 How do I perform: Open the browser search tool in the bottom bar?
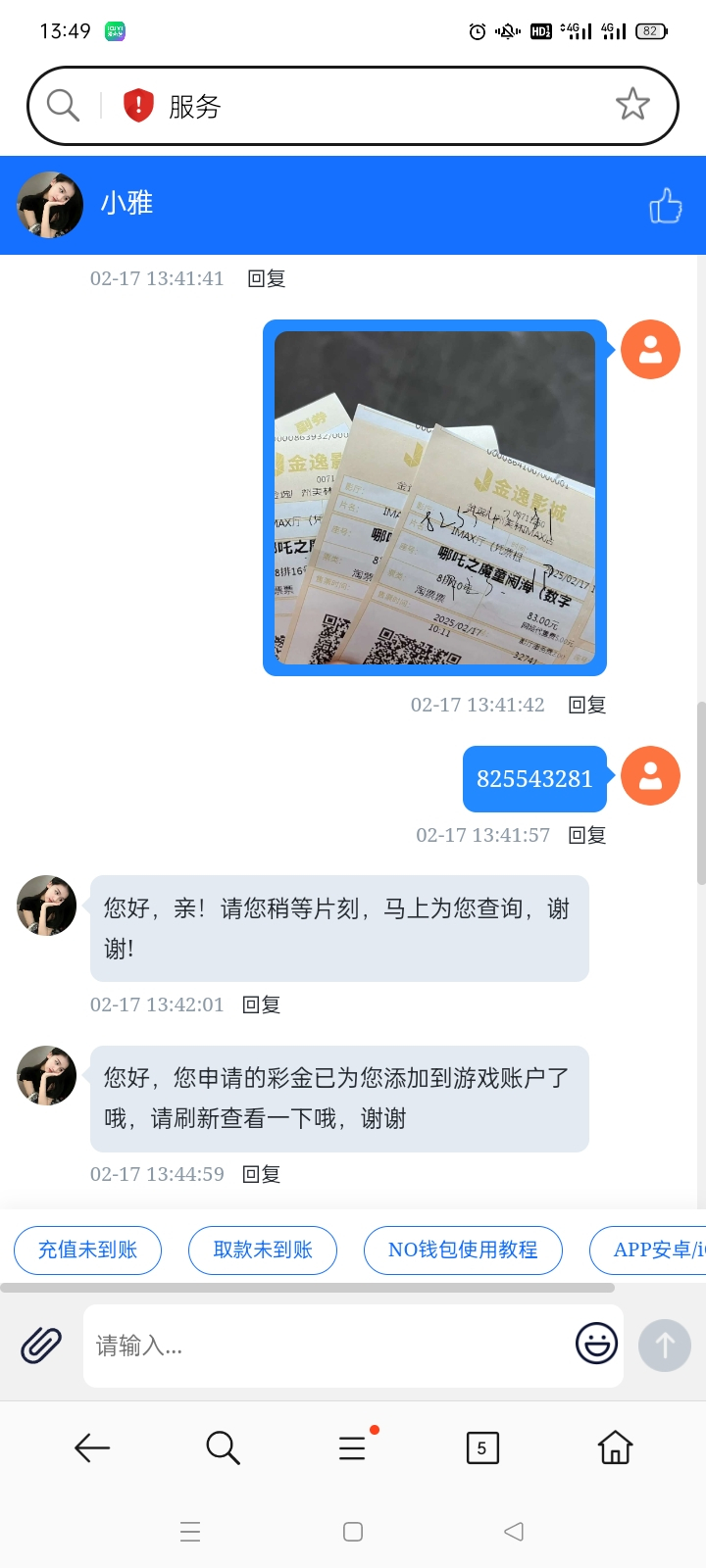(223, 1447)
